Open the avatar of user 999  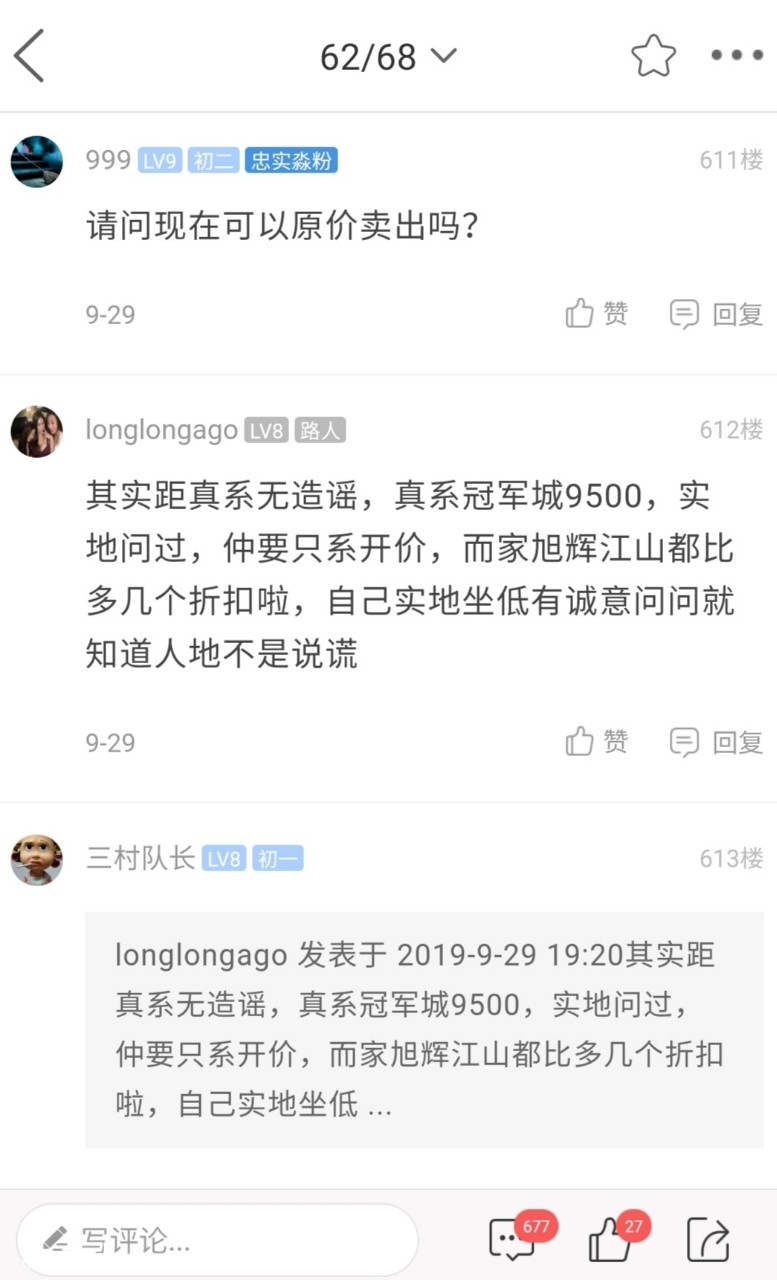37,161
